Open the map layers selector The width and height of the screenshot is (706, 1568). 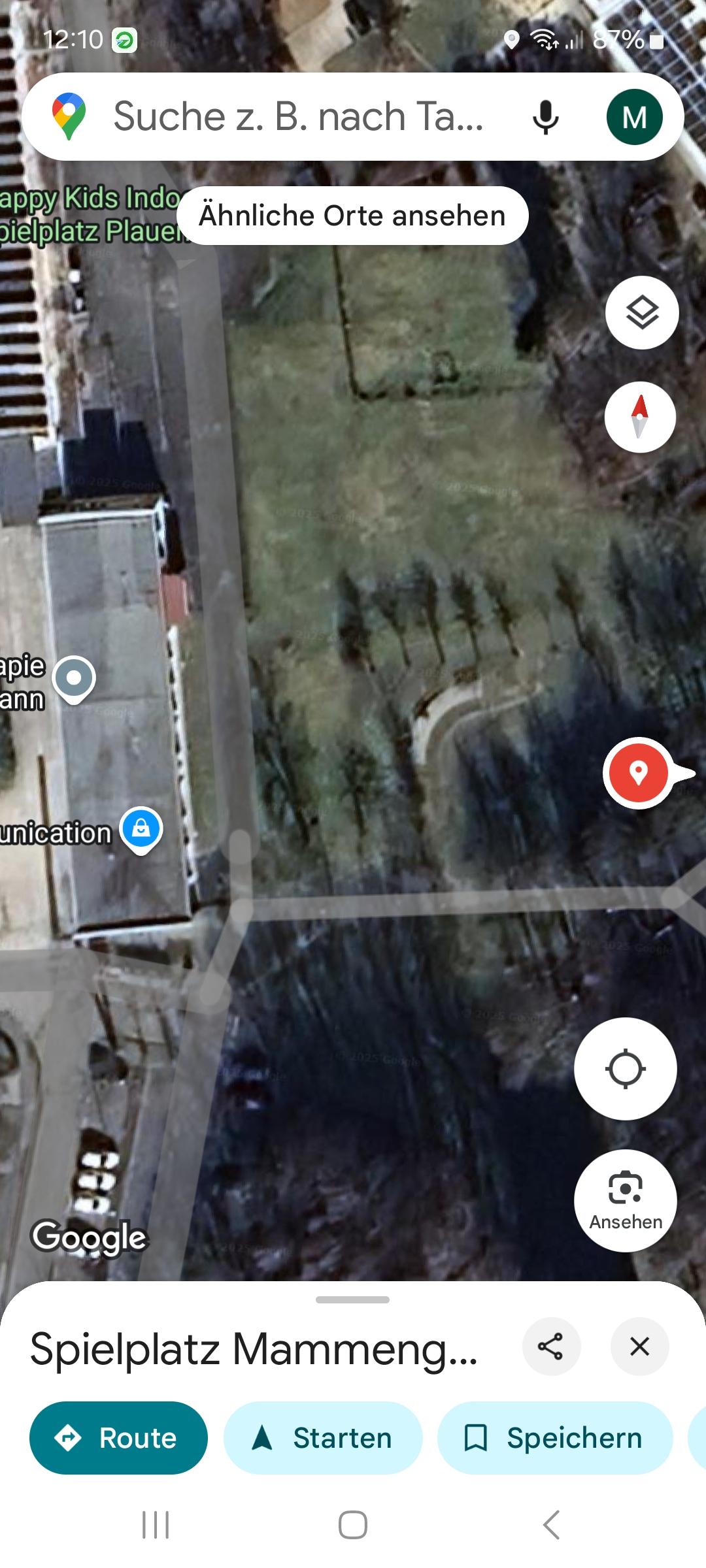[642, 312]
